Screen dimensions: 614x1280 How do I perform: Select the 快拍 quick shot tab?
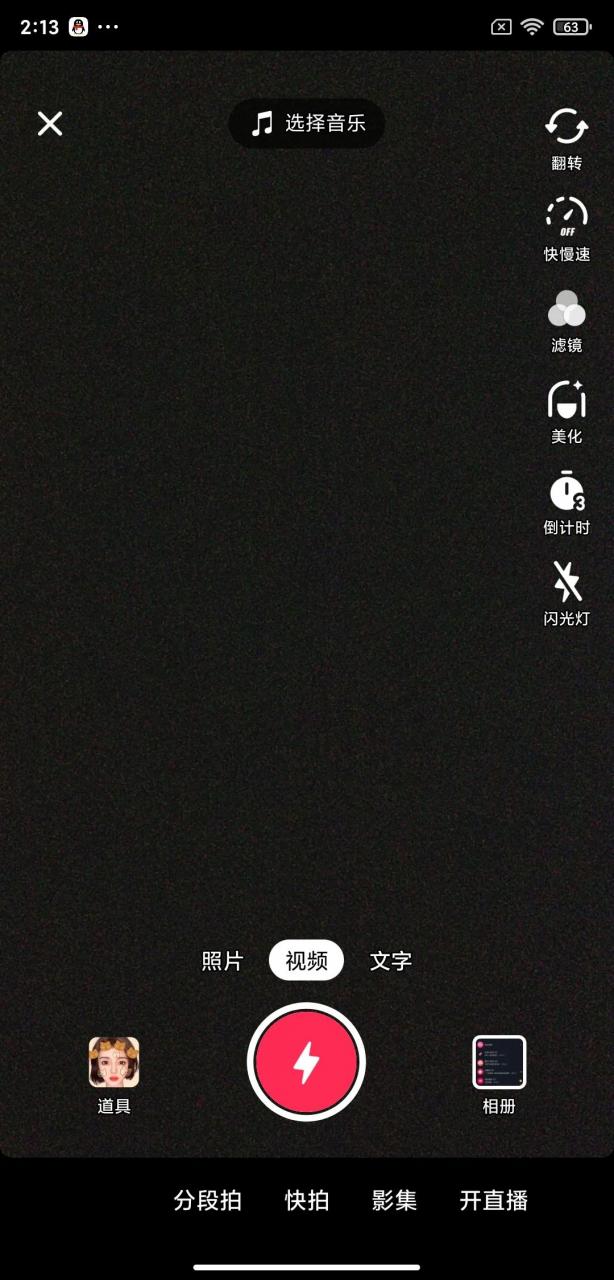306,1200
